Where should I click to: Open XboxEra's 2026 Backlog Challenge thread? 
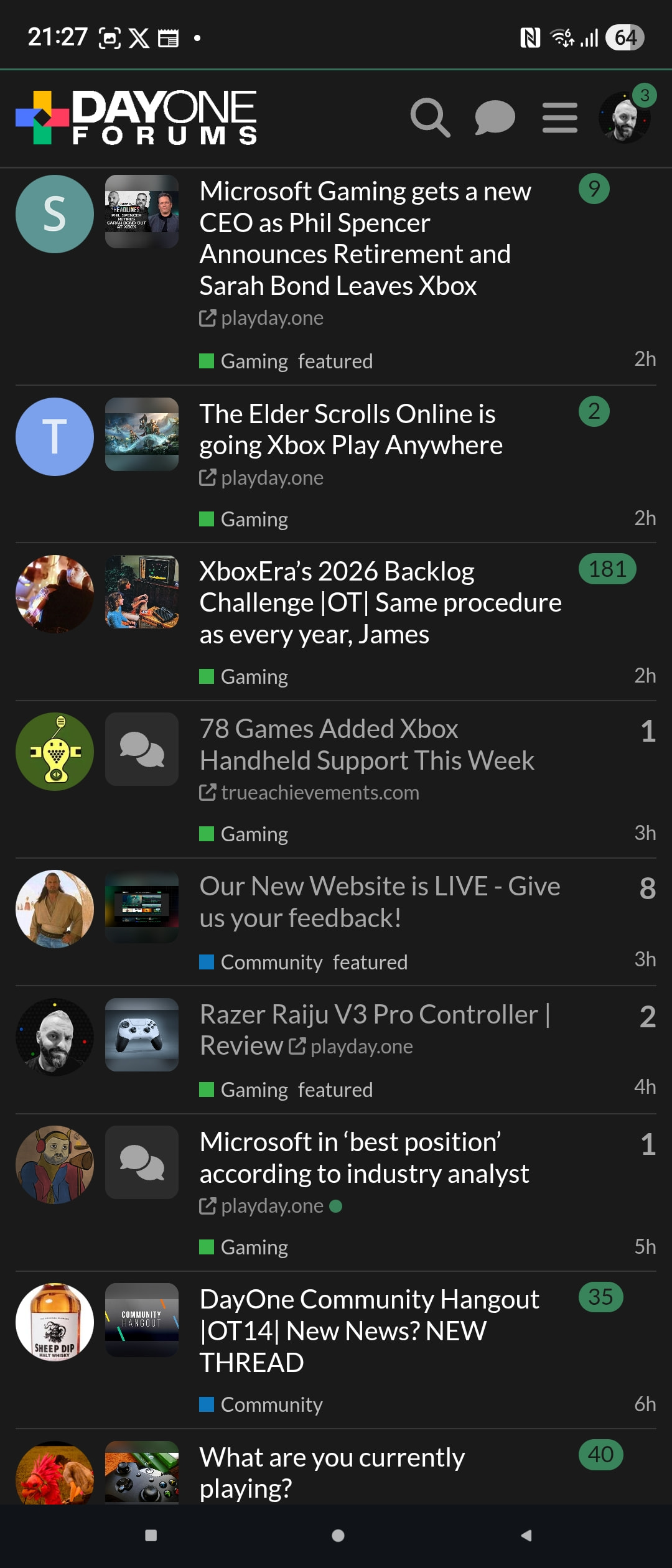[x=380, y=602]
